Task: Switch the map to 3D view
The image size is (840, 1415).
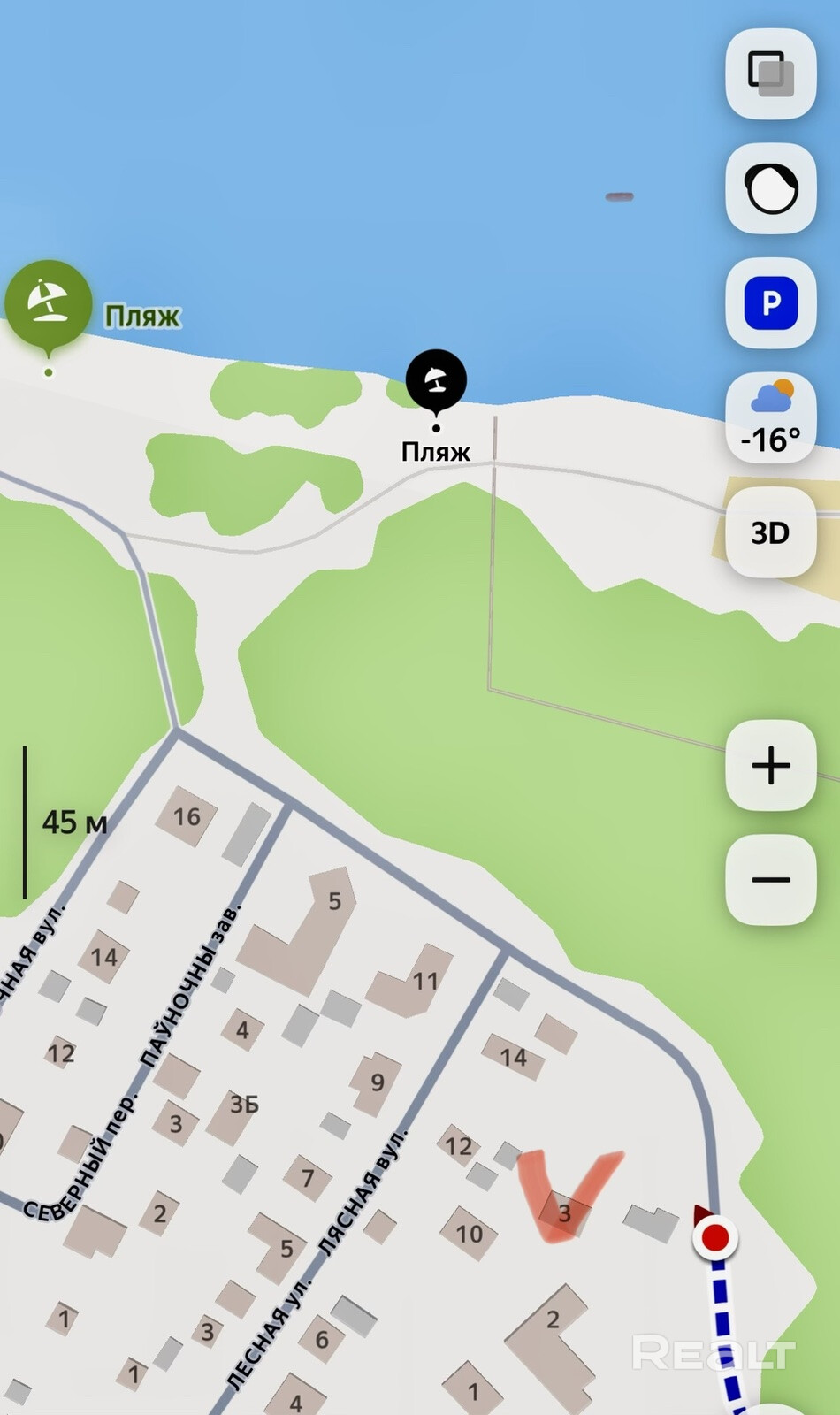Action: 770,533
